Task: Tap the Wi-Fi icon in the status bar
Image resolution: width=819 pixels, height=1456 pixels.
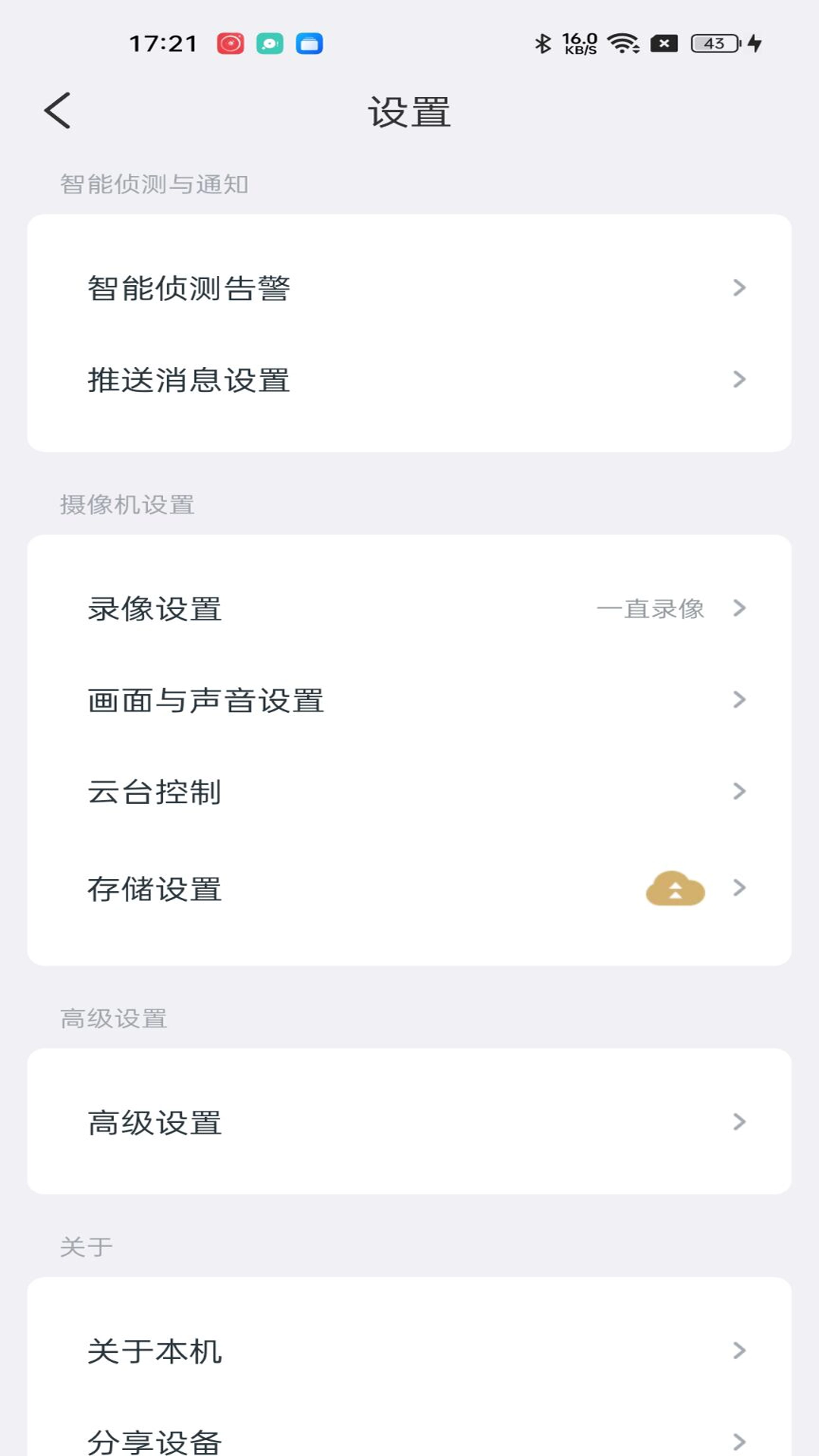Action: [x=623, y=43]
